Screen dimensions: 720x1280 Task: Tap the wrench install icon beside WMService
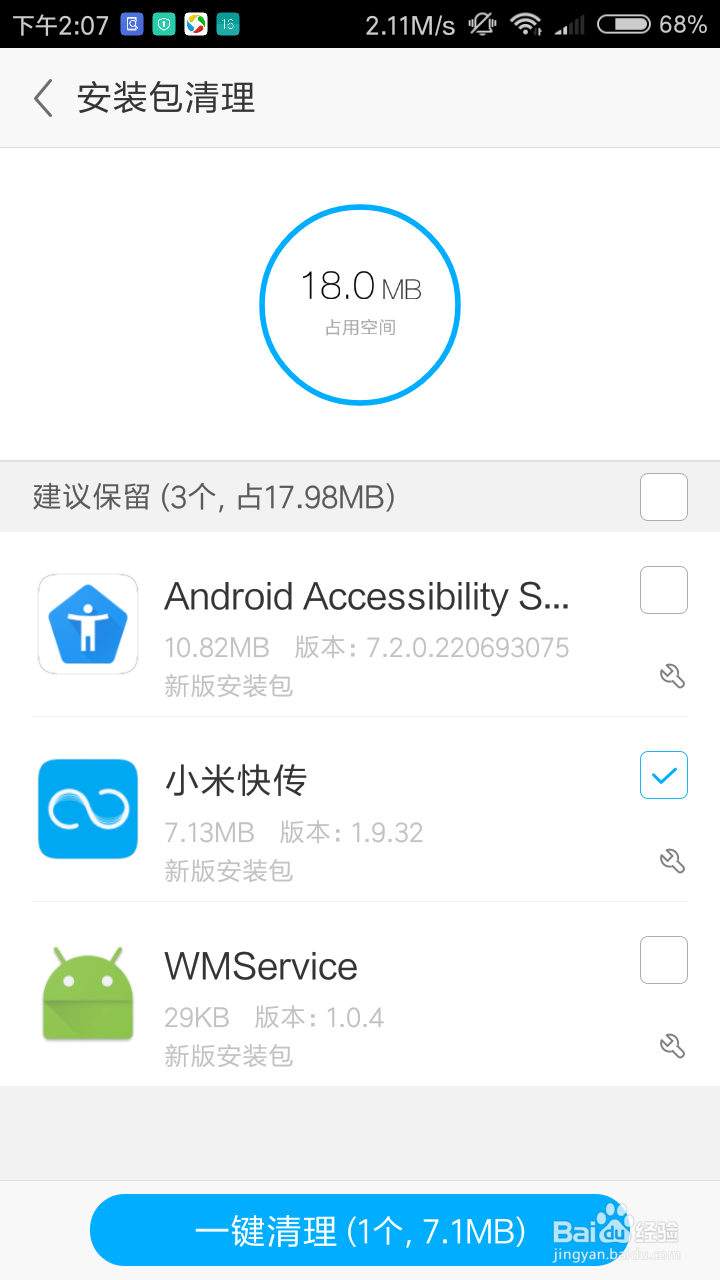click(673, 1046)
